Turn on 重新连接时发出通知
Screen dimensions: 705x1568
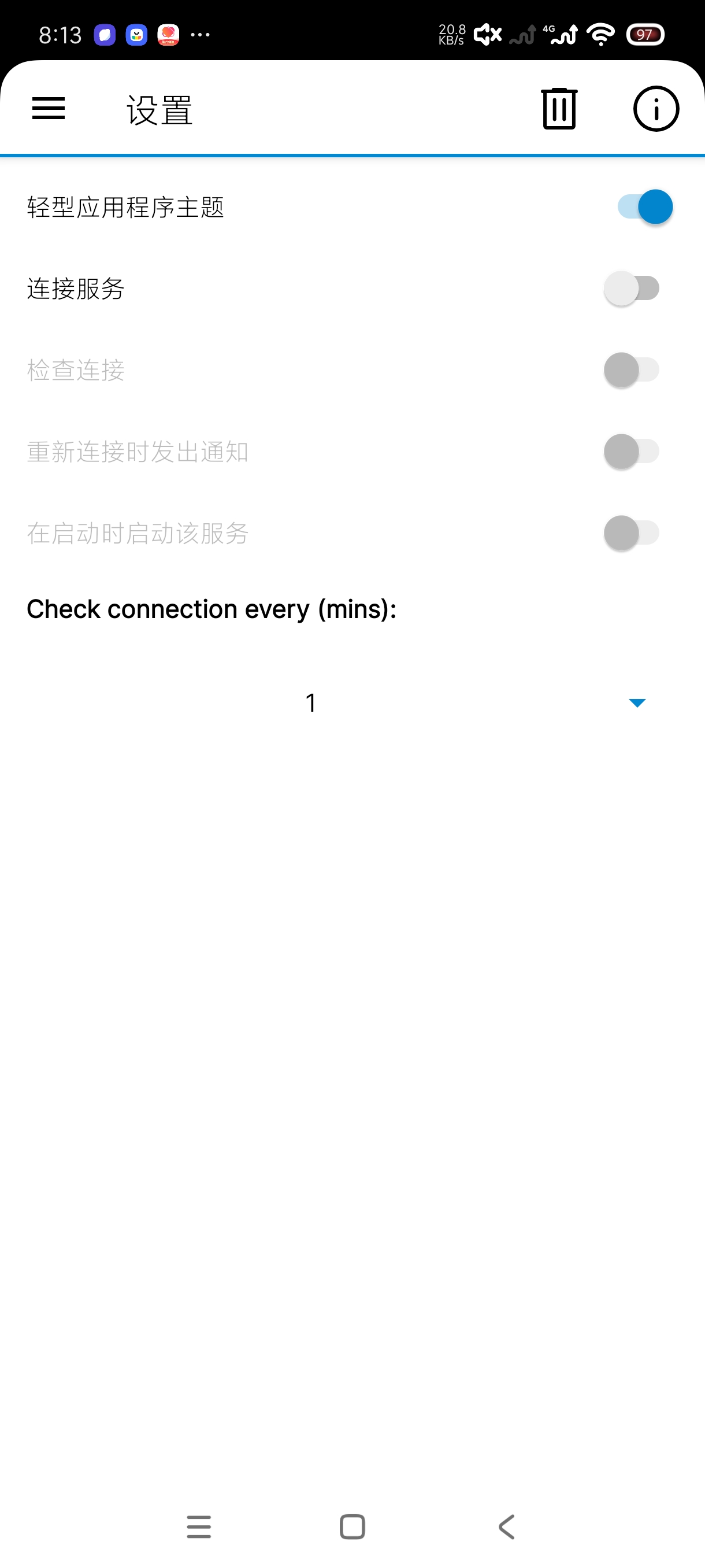pos(632,451)
